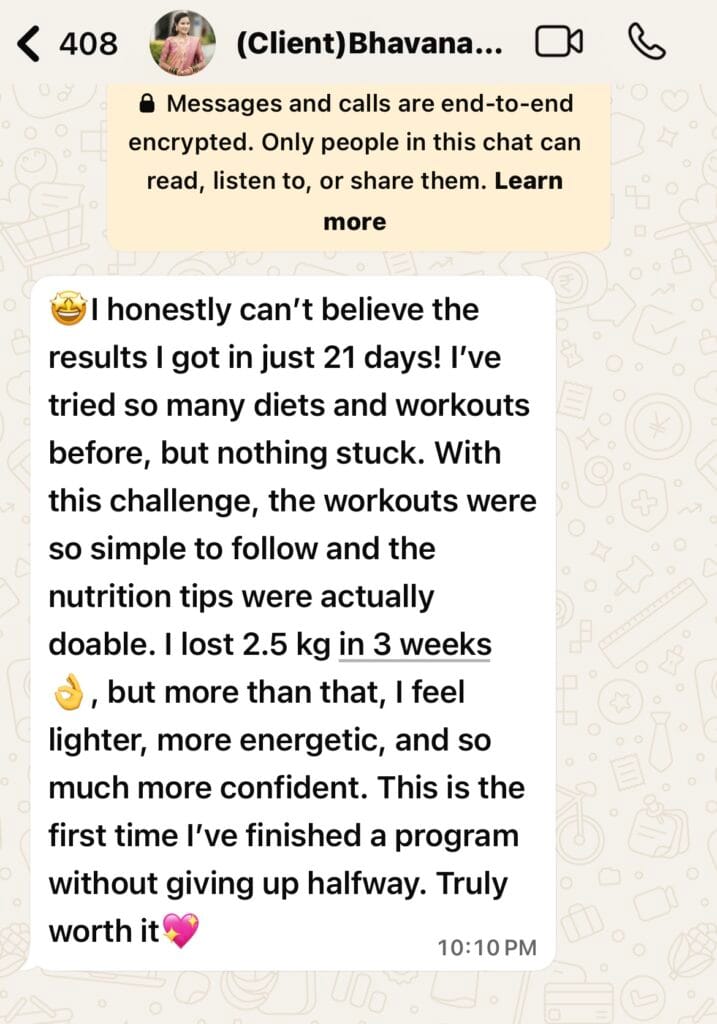Start a video call with Bhavana
The height and width of the screenshot is (1024, 717).
point(559,43)
